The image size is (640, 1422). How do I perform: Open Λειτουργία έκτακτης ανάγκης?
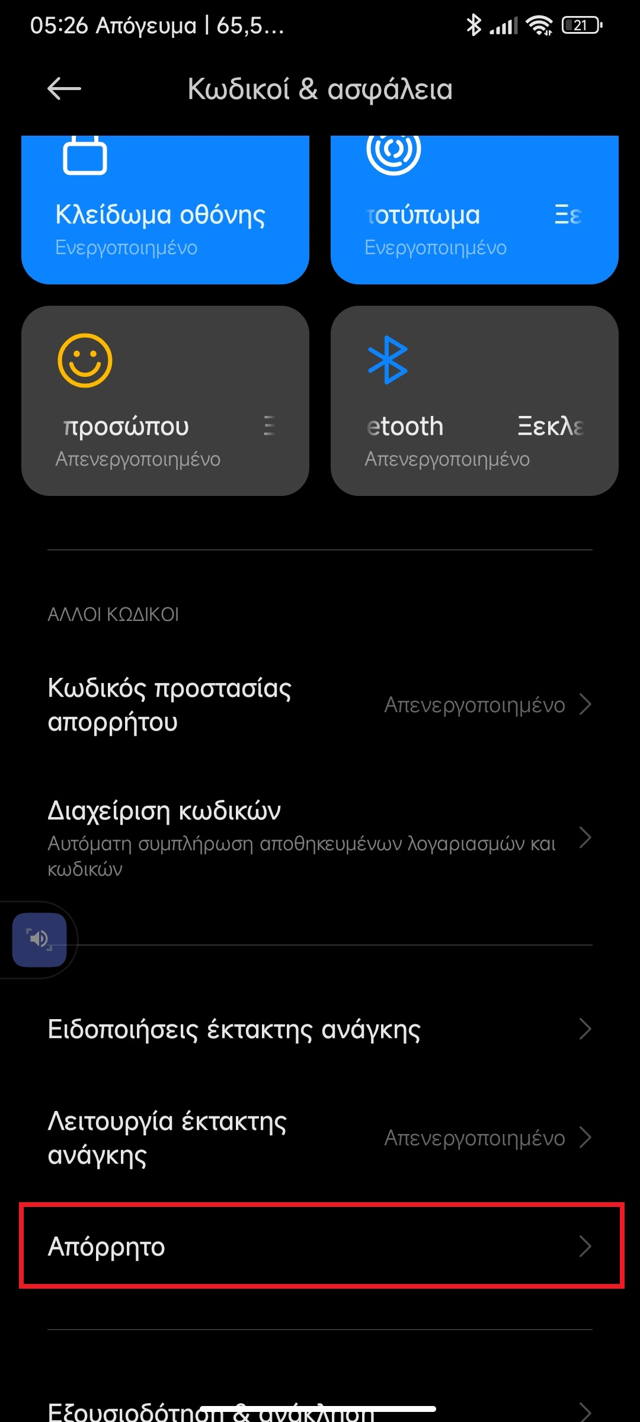pyautogui.click(x=320, y=1138)
